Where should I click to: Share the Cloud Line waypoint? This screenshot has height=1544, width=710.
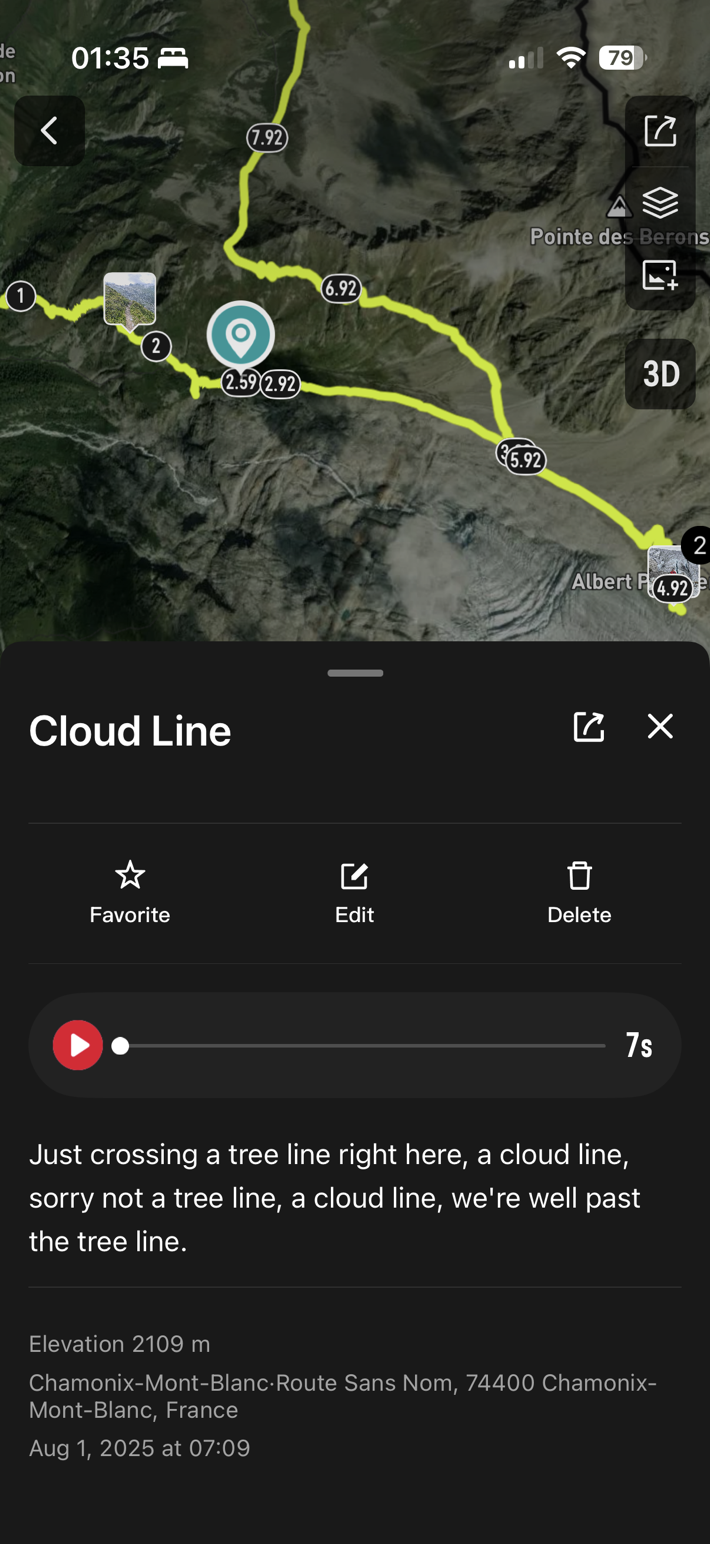[588, 727]
